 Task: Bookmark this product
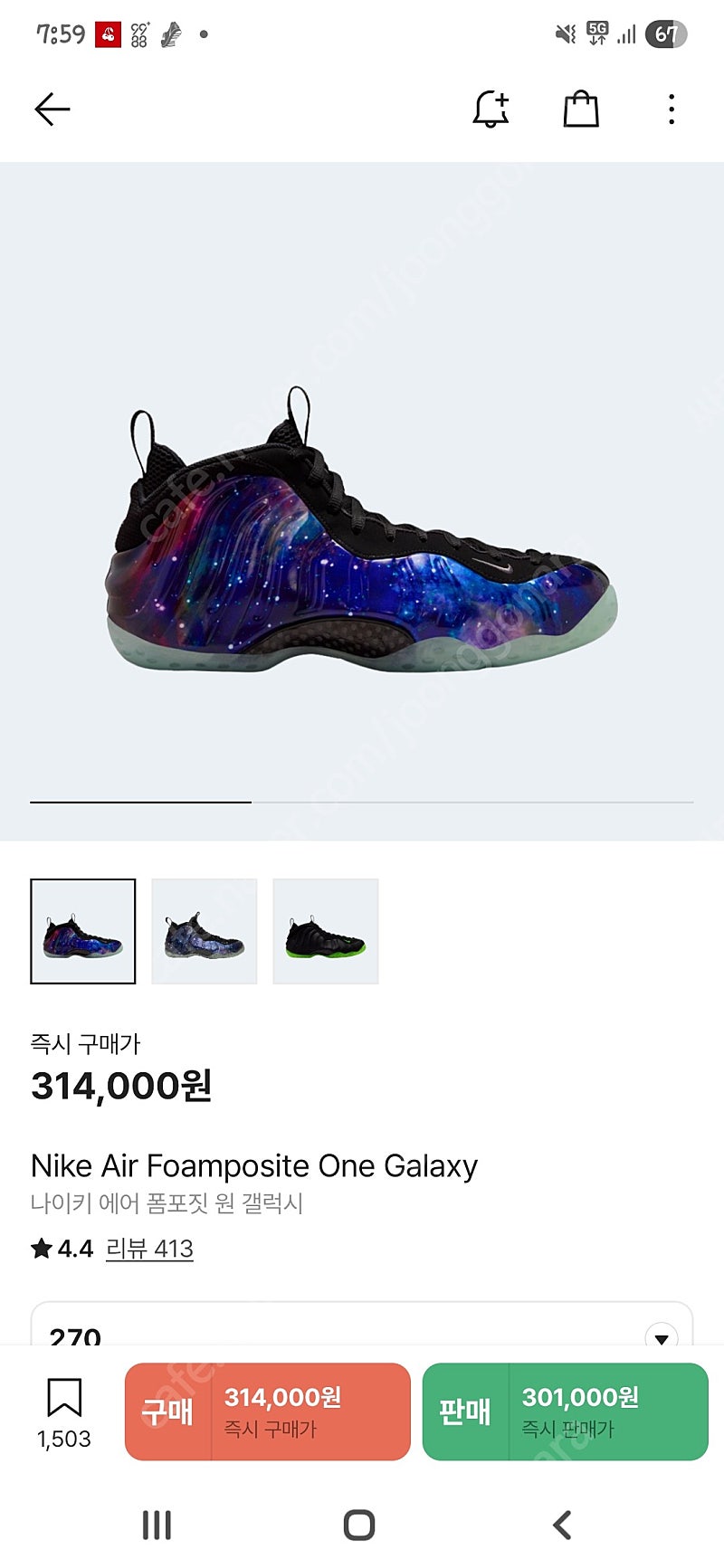64,1412
